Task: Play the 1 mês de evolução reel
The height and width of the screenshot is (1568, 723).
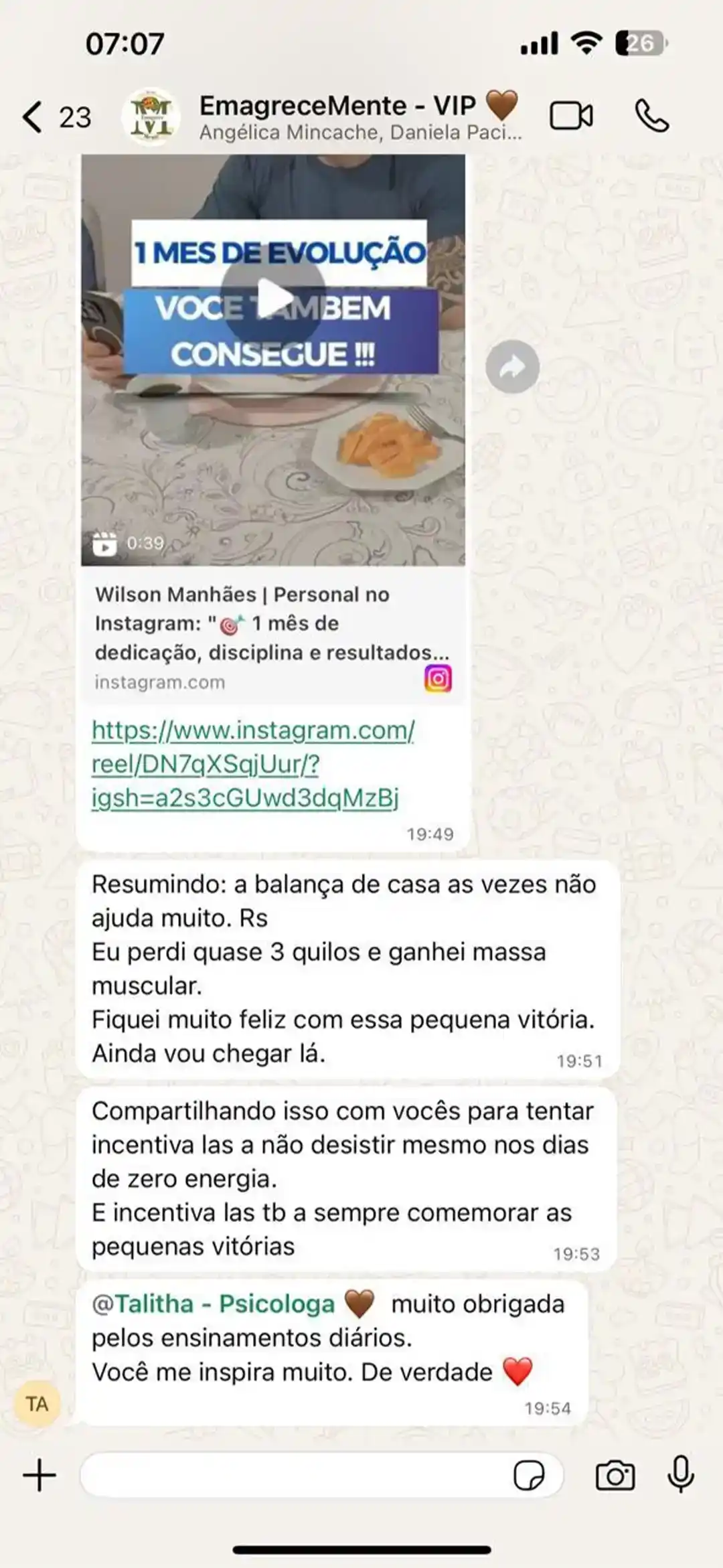Action: point(273,297)
